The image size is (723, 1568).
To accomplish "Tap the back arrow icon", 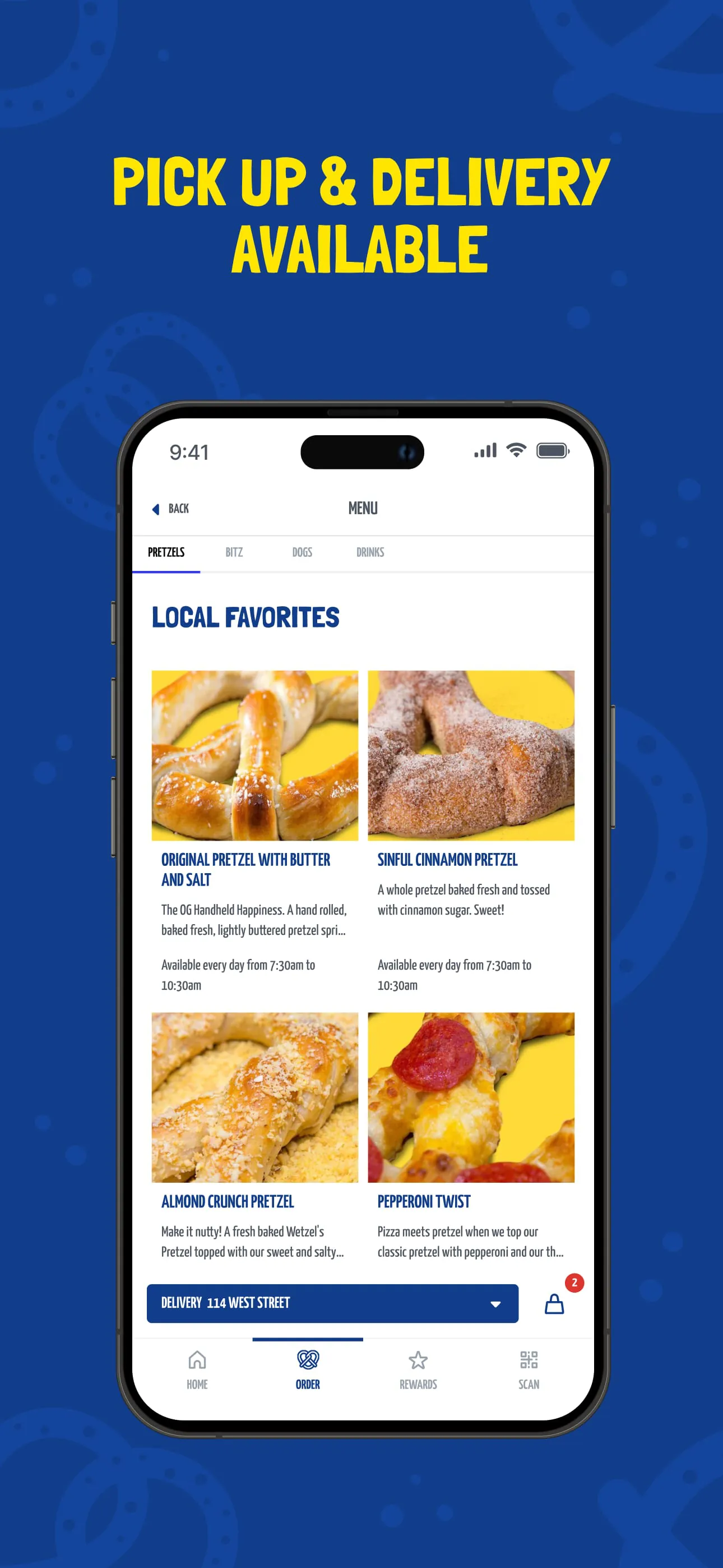I will 157,508.
